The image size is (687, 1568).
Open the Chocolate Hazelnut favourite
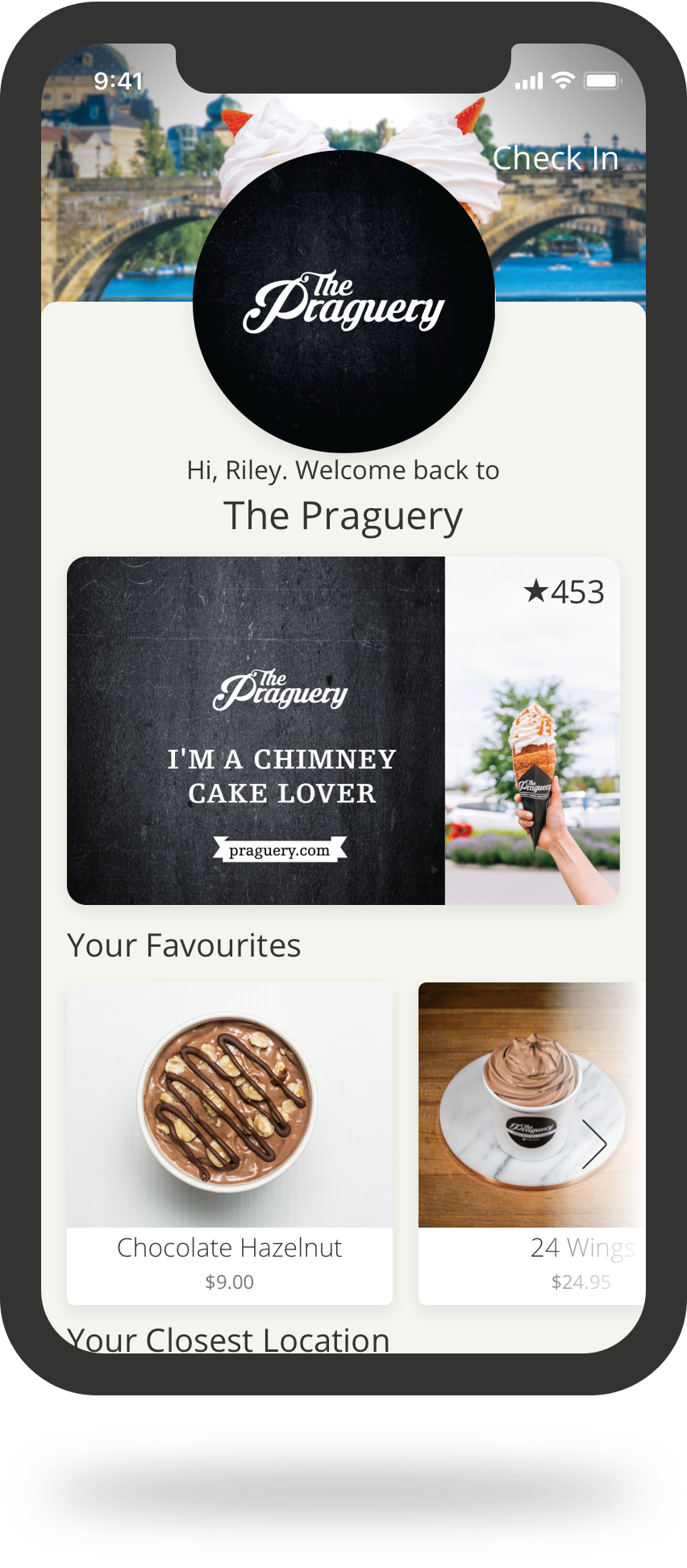pos(230,1141)
